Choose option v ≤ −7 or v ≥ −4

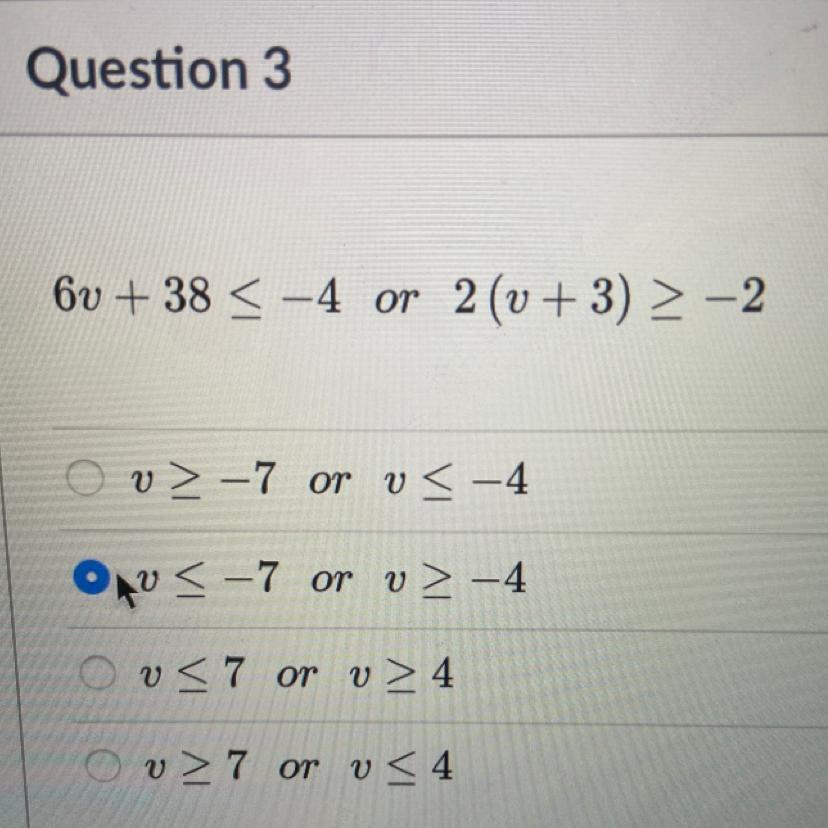[92, 577]
